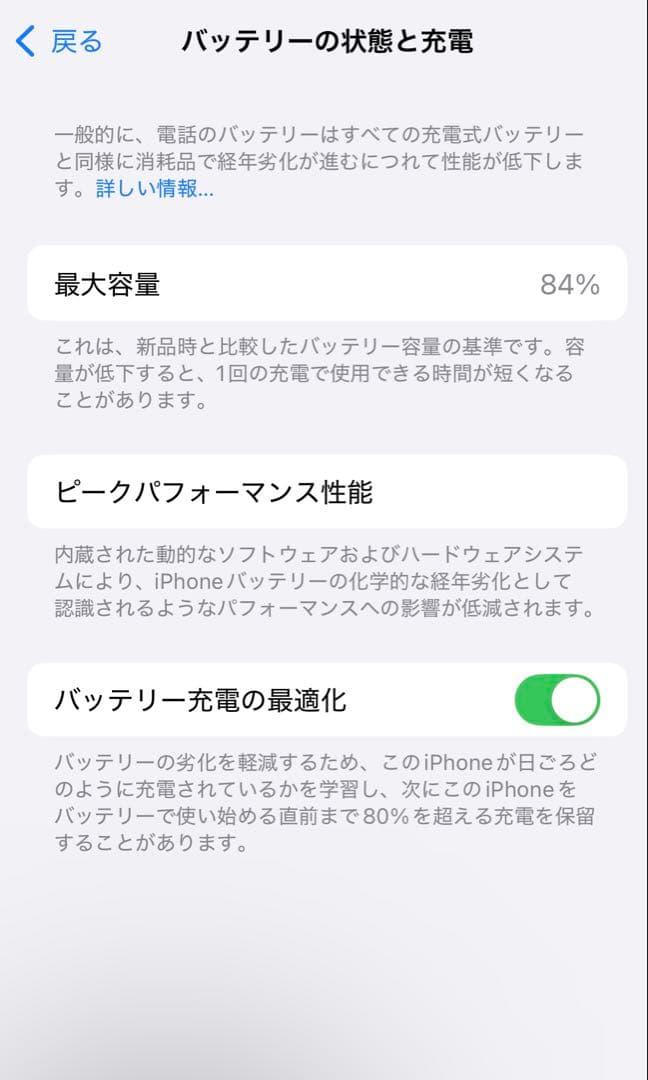Open the 詳しい情報 link

tap(154, 189)
